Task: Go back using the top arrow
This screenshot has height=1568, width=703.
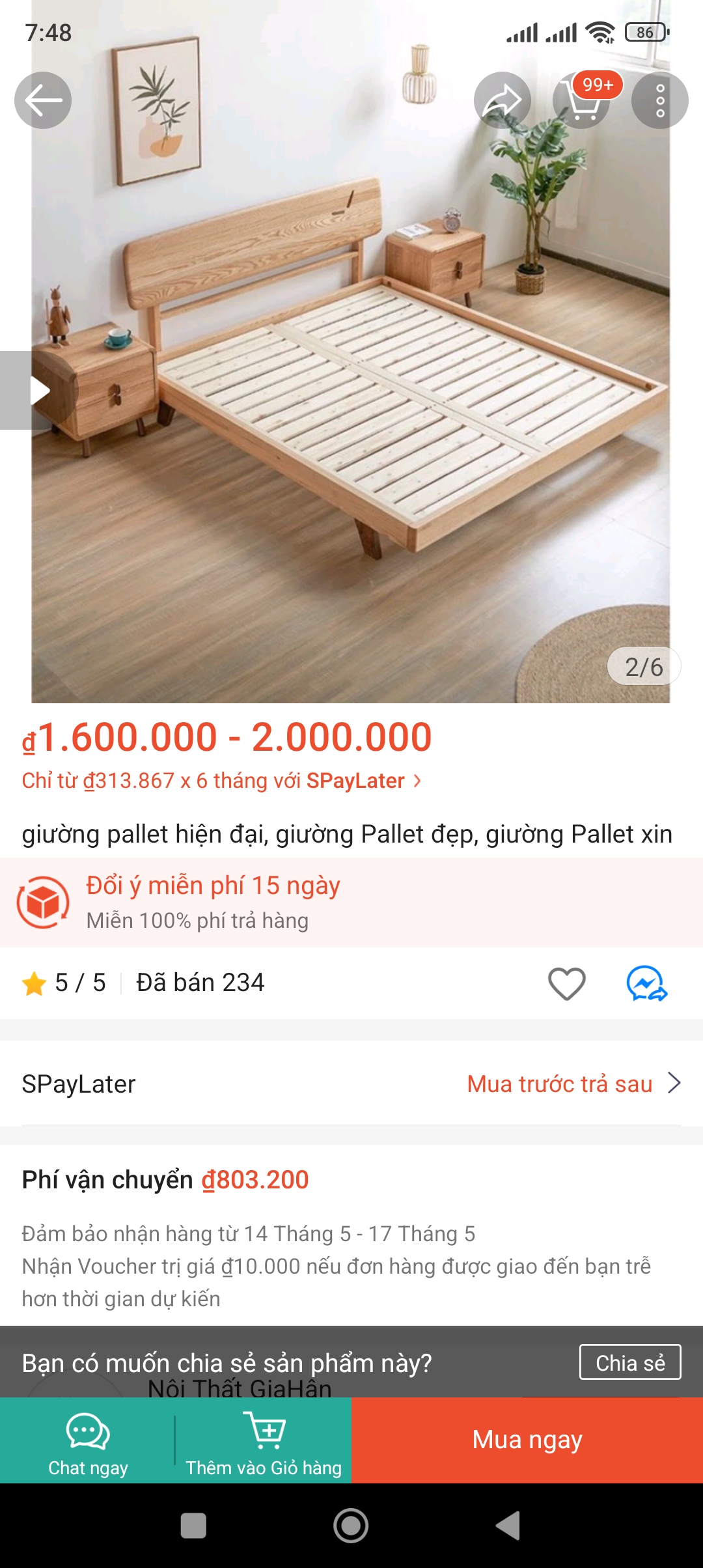Action: (43, 100)
